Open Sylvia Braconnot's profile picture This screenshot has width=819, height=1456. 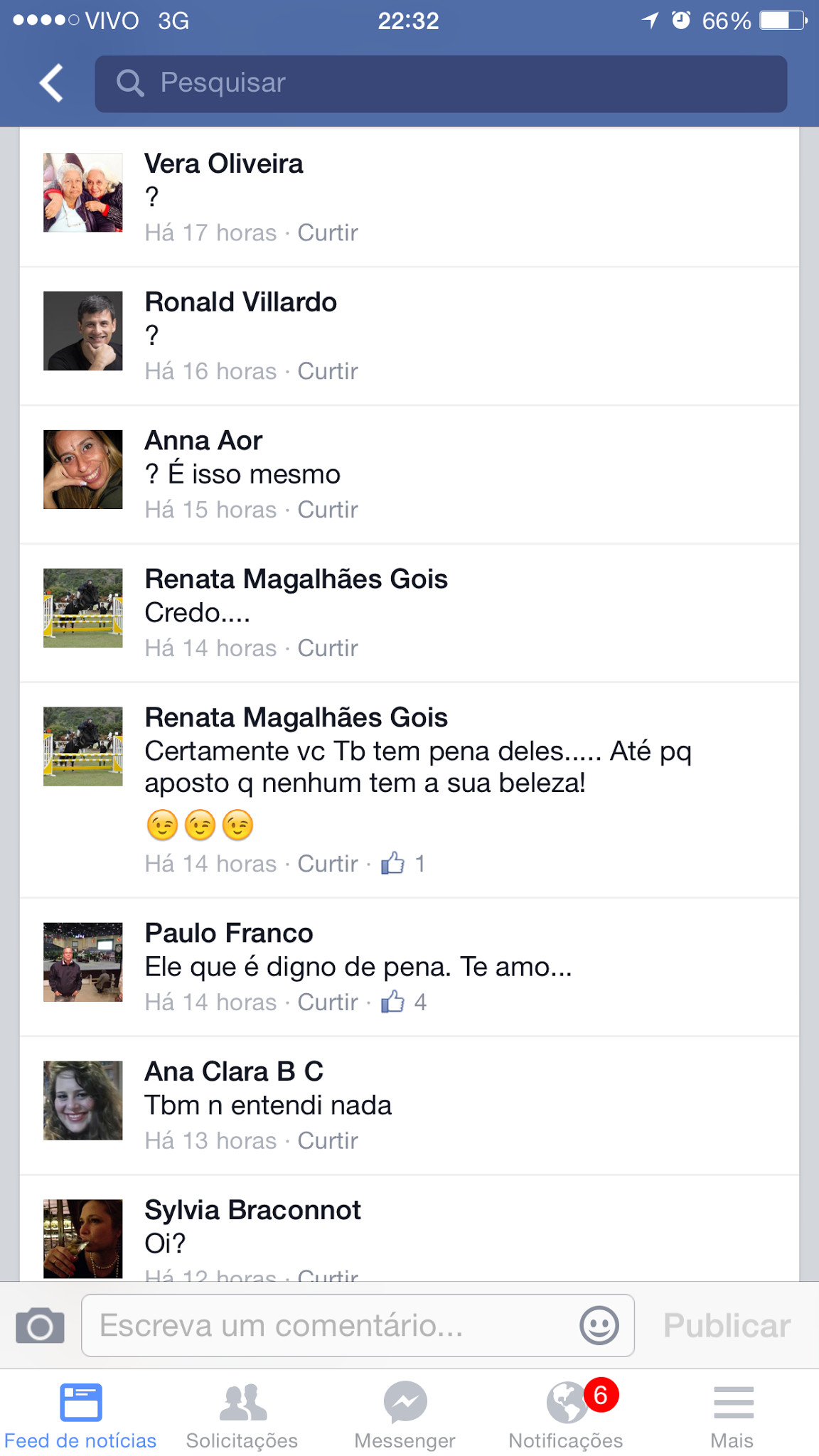(82, 1238)
